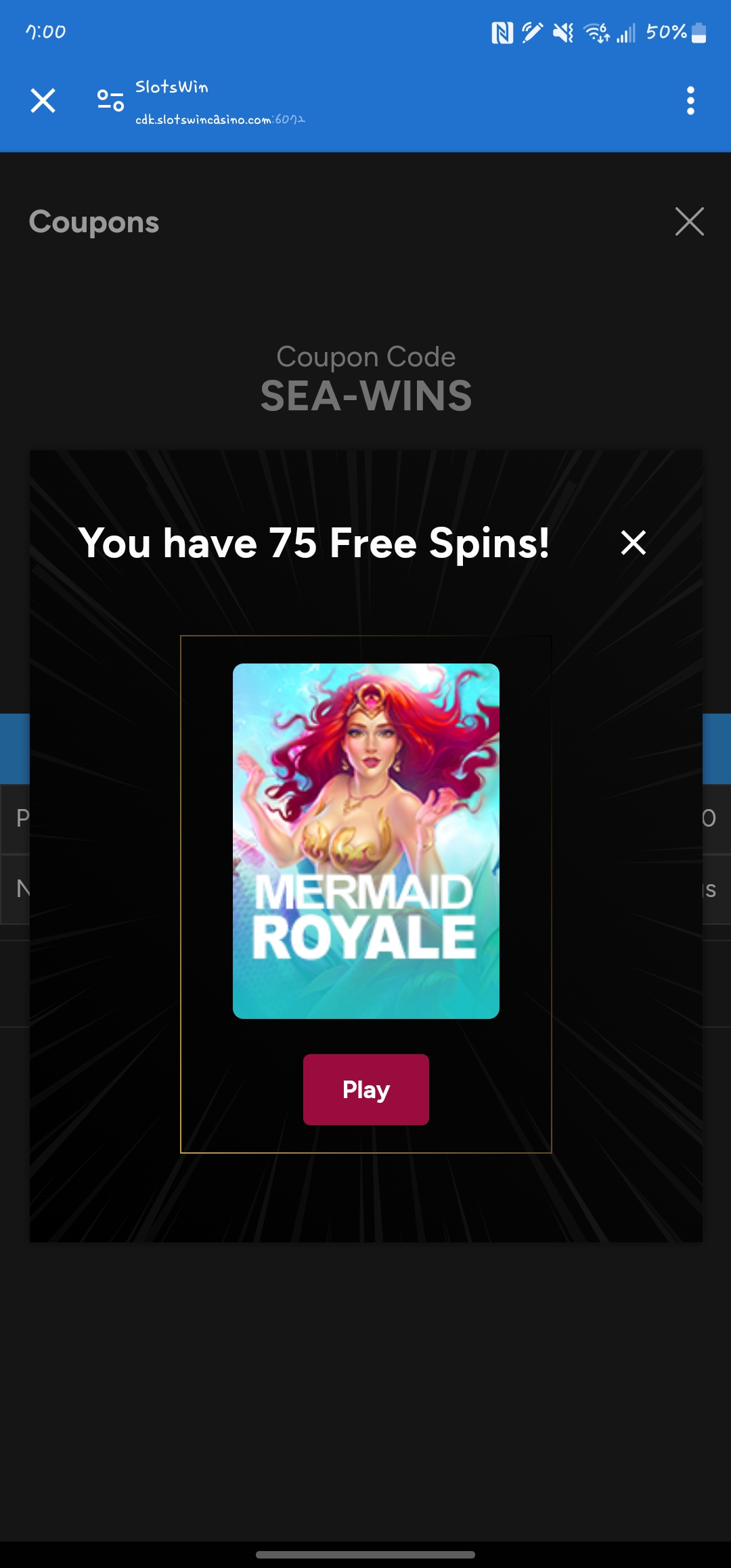View site settings for SlotsWin

[x=110, y=101]
